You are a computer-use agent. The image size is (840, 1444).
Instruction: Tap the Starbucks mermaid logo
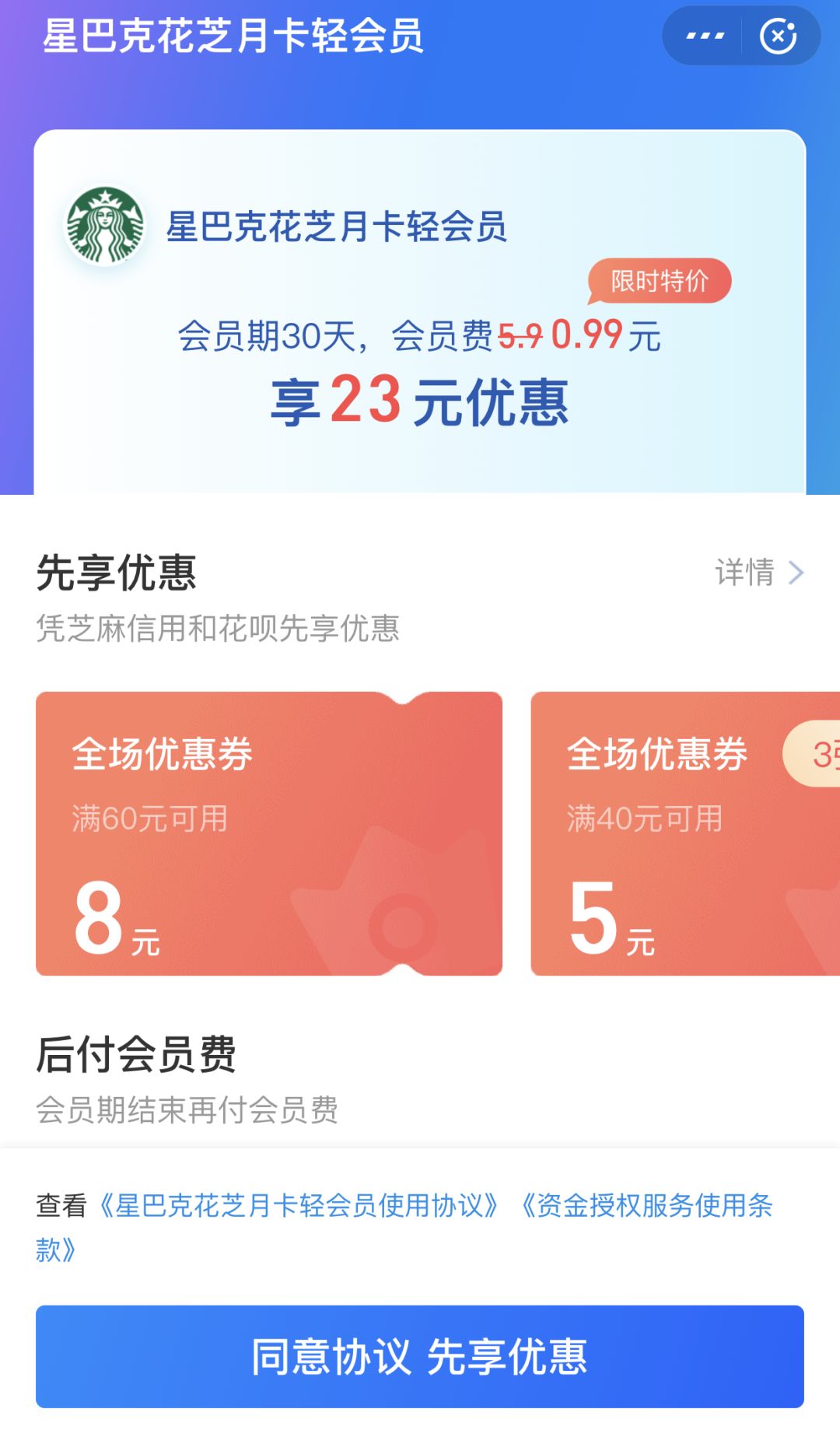(x=105, y=227)
